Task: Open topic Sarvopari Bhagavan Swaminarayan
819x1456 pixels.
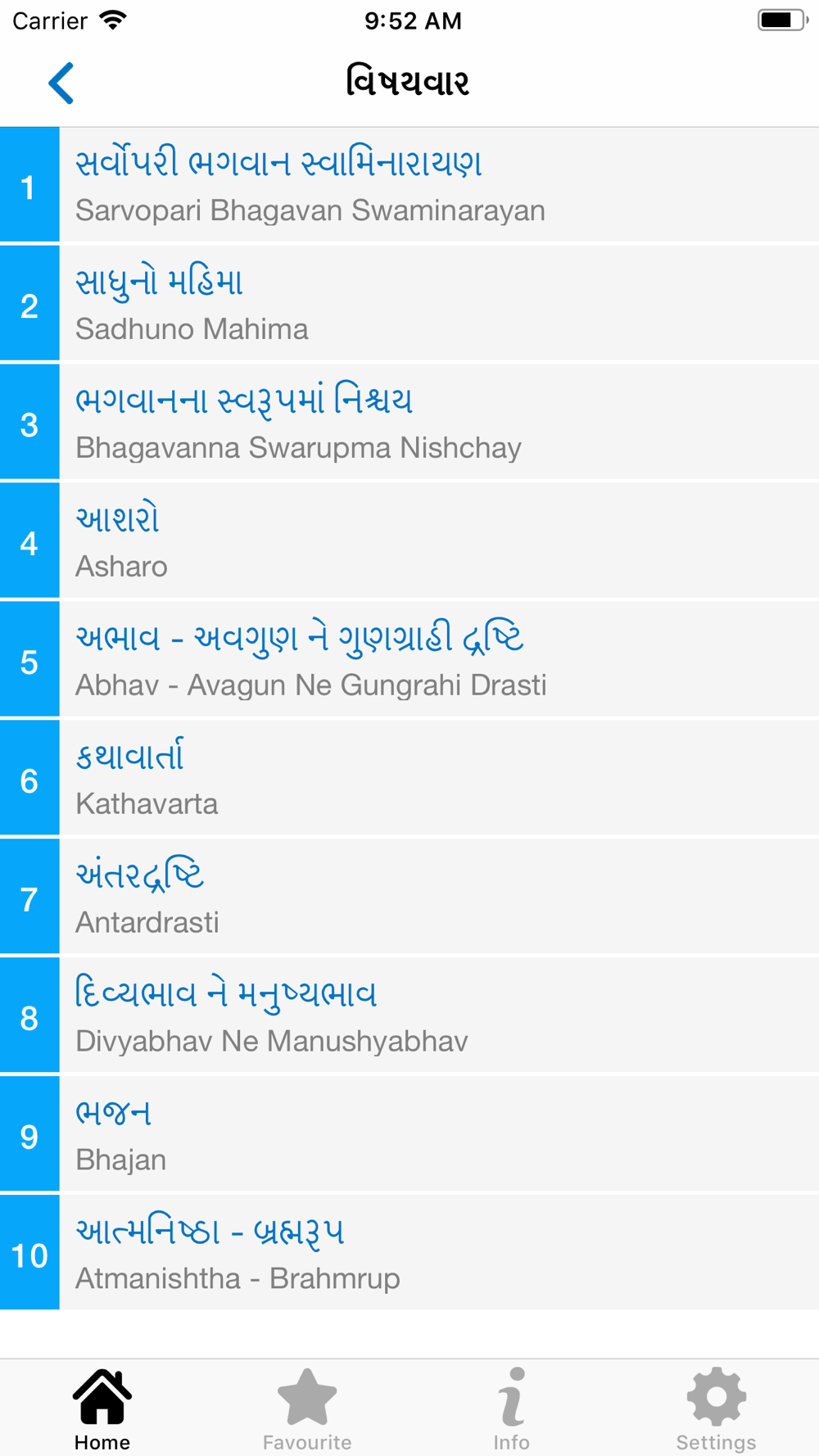Action: pos(409,184)
